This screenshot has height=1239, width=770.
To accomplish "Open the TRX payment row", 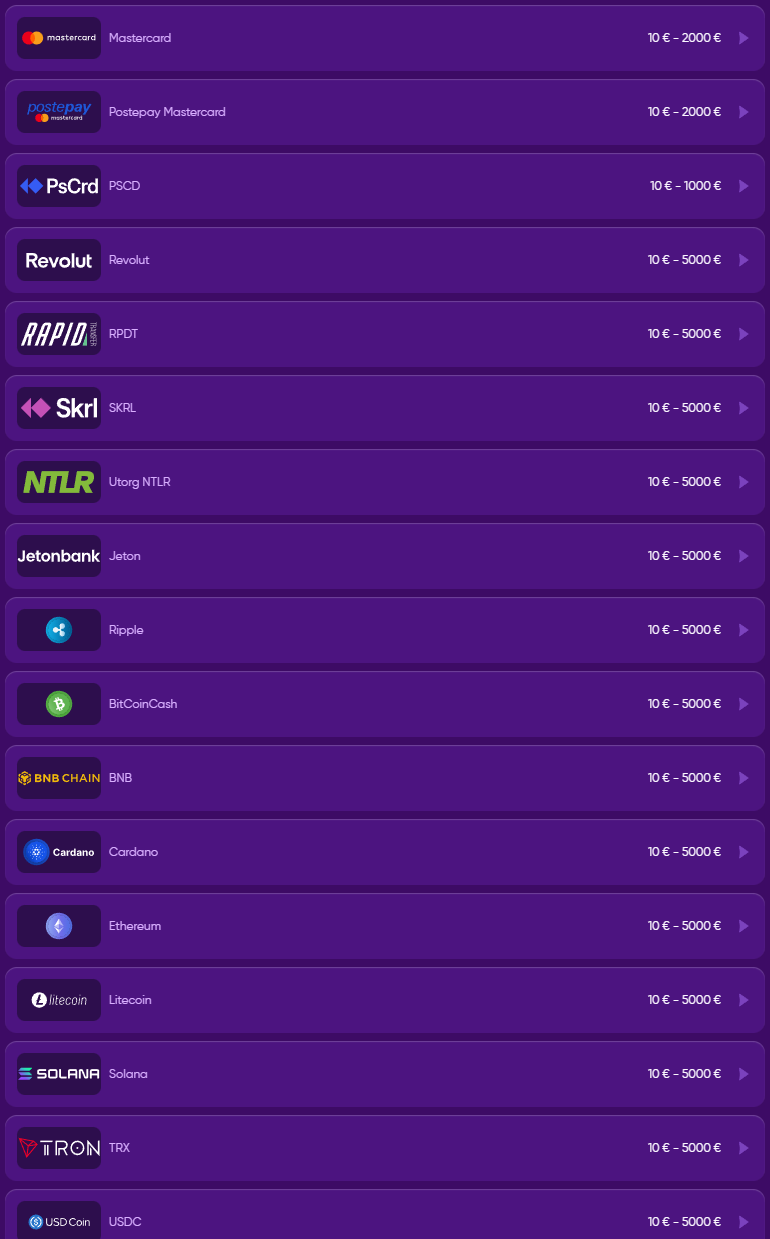I will (384, 1148).
